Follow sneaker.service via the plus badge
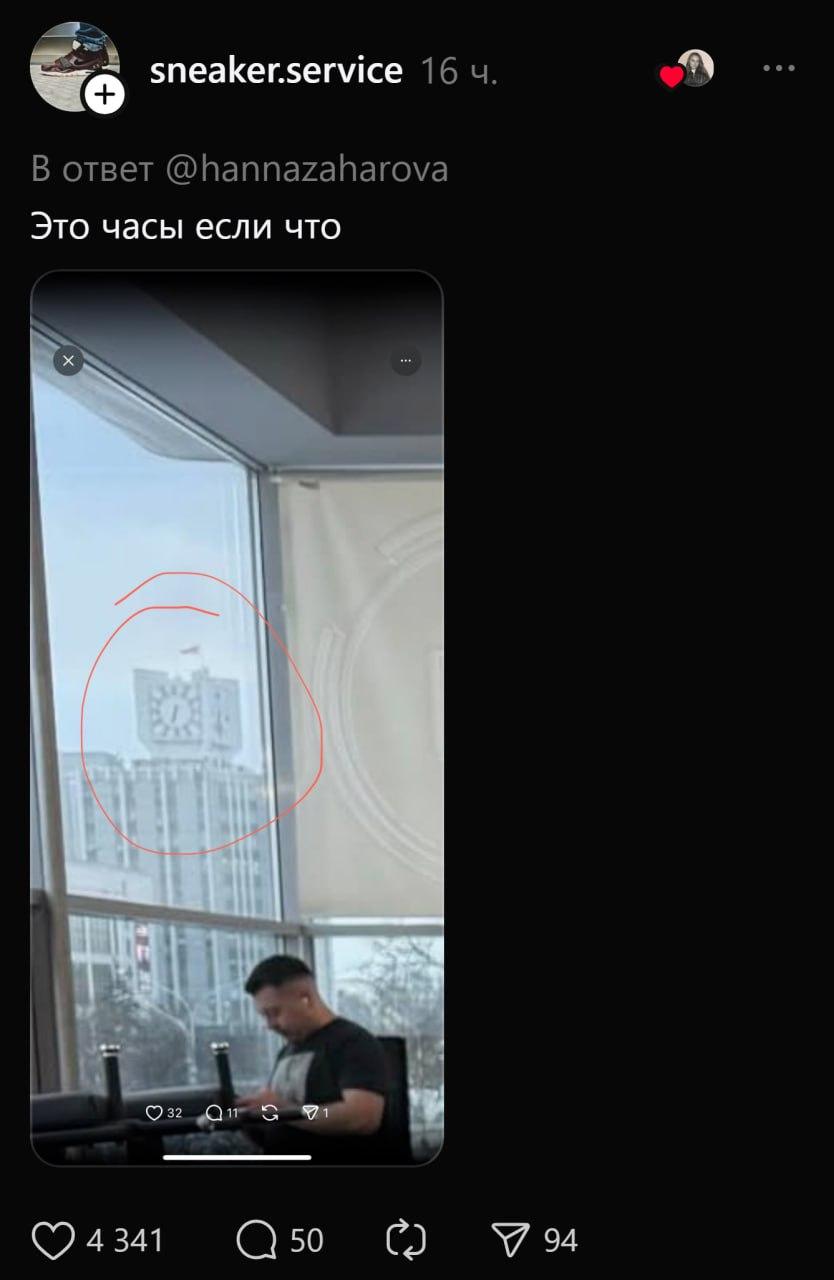 tap(104, 96)
